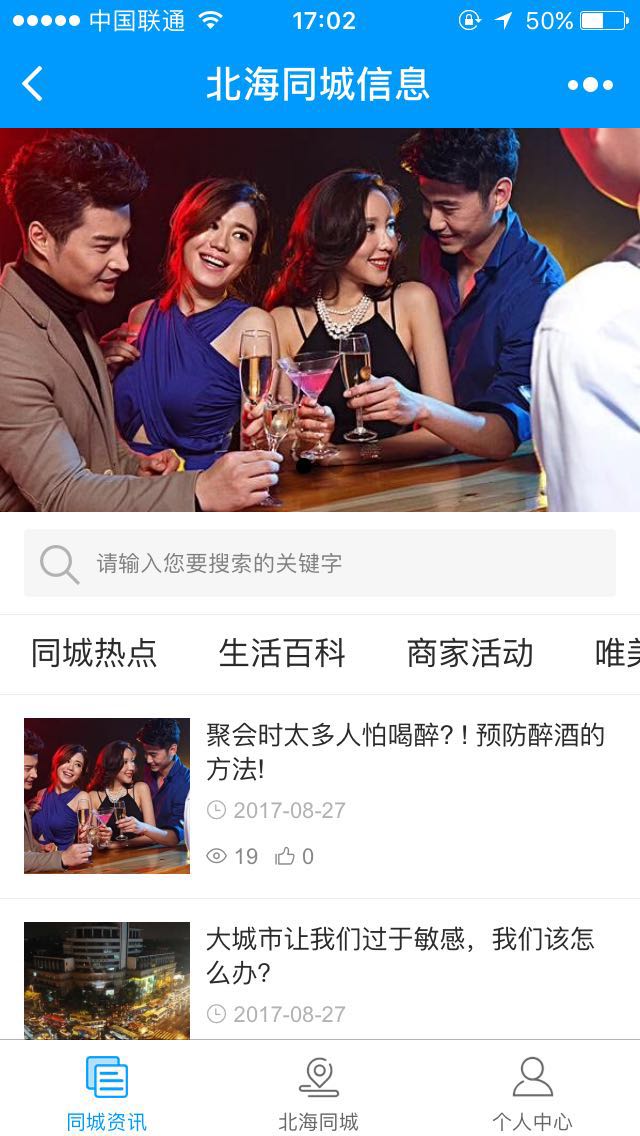Tap the keyword search field
Viewport: 640px width, 1136px height.
click(x=320, y=563)
